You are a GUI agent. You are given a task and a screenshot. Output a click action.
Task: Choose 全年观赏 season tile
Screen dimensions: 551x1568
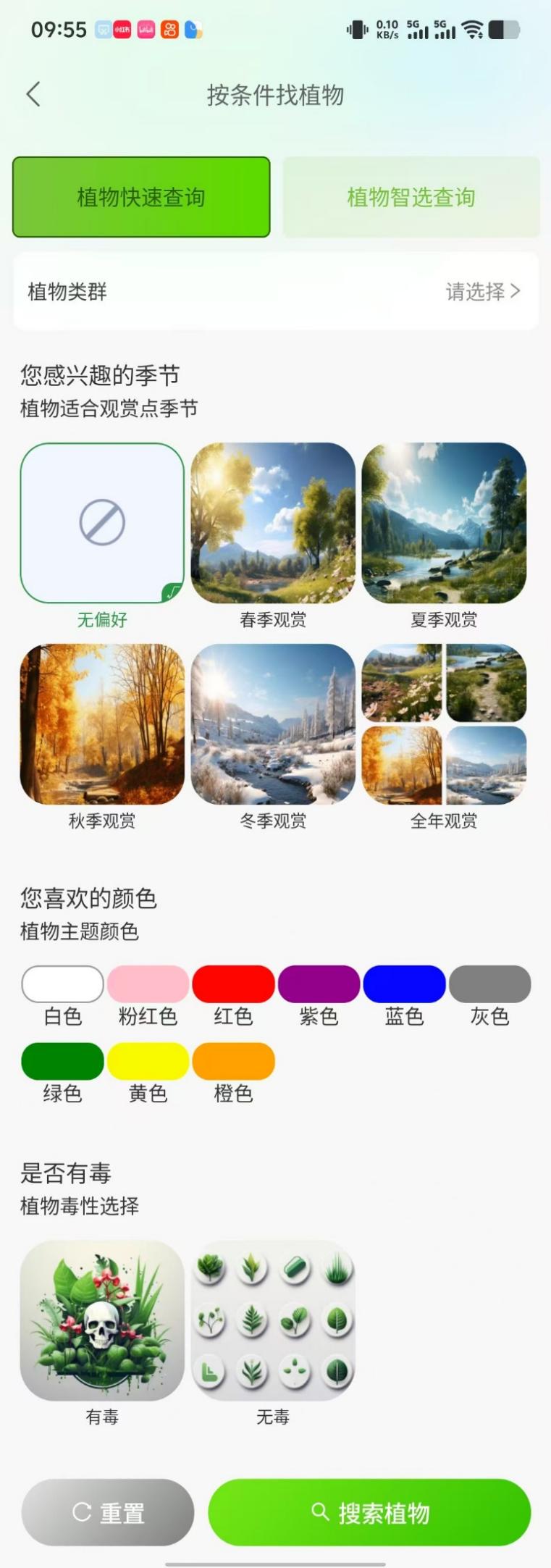444,724
